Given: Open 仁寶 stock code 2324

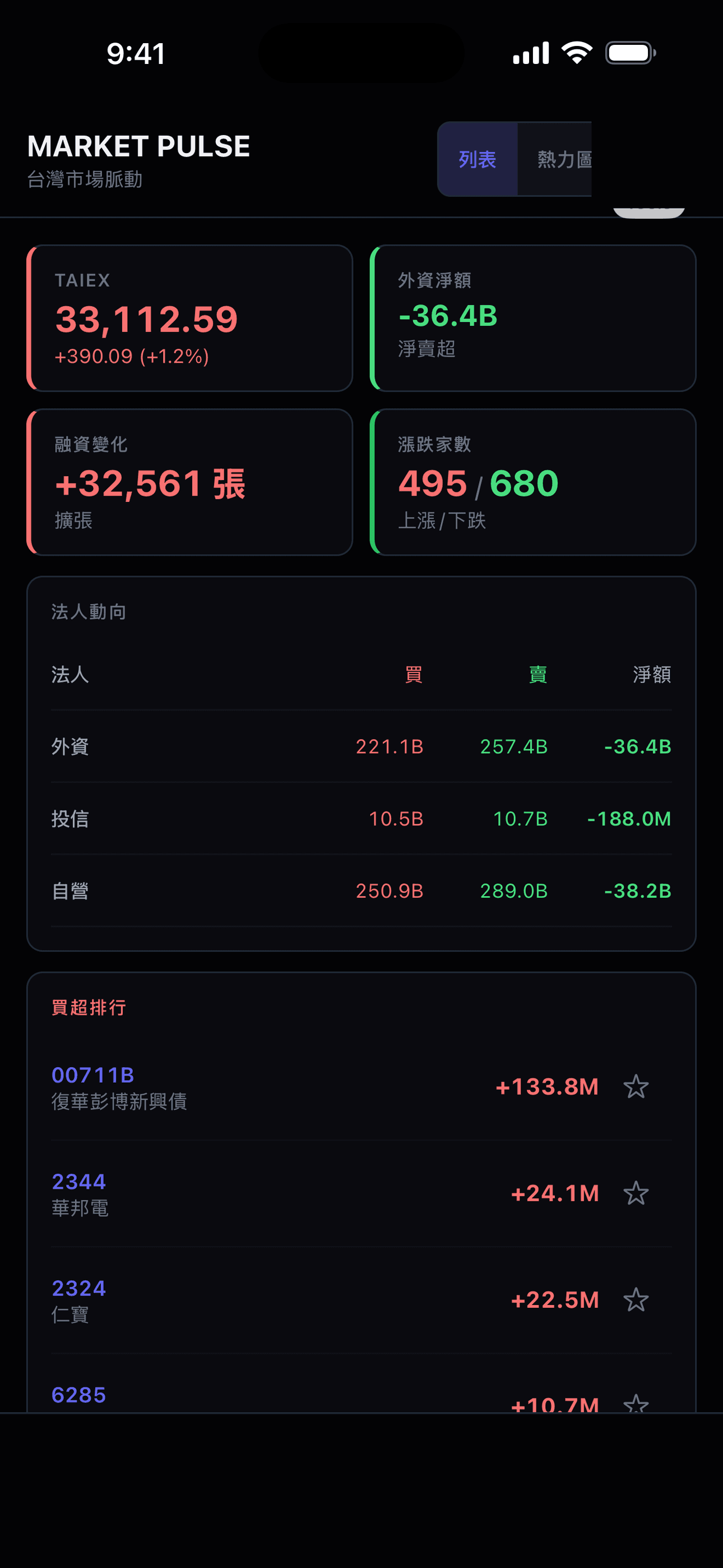Looking at the screenshot, I should (78, 1289).
